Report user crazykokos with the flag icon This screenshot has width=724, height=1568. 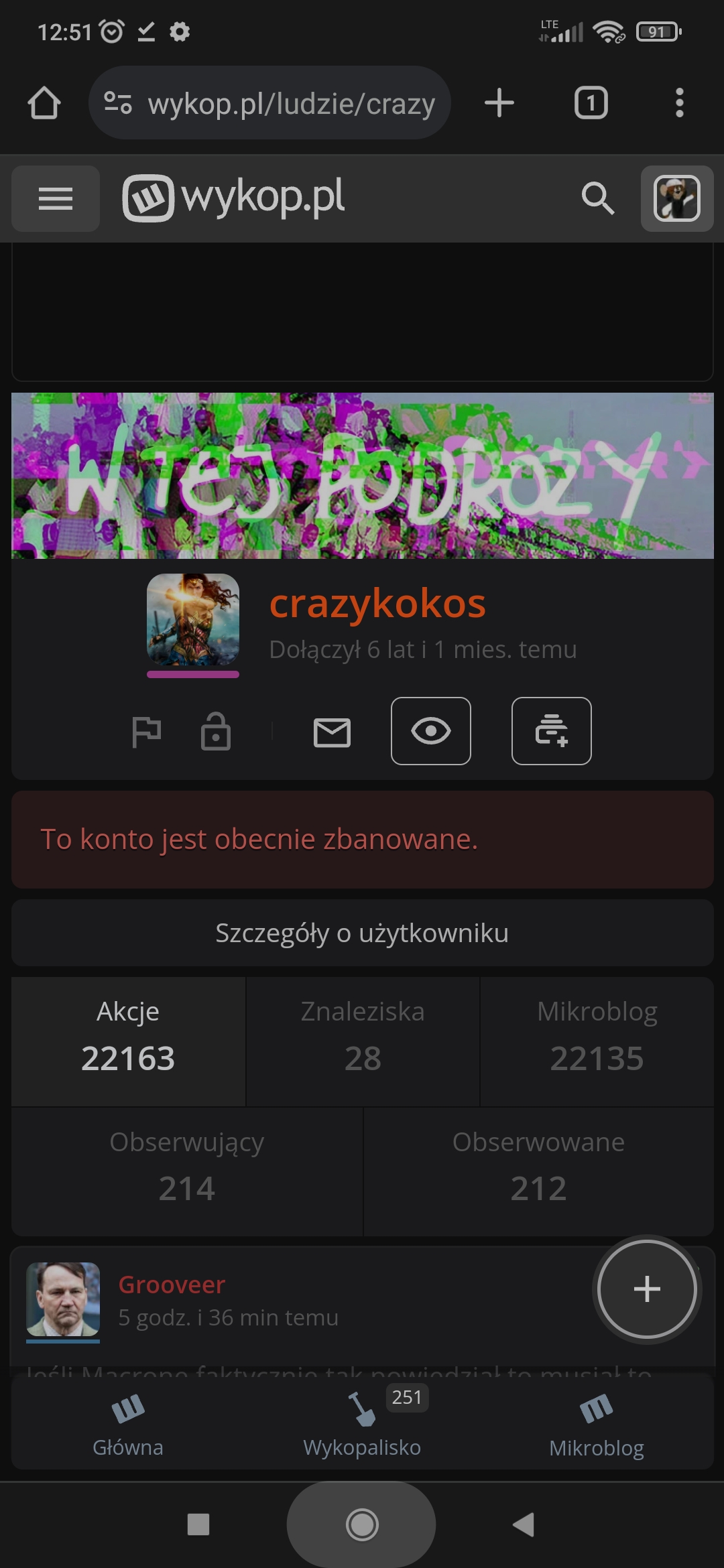click(146, 731)
